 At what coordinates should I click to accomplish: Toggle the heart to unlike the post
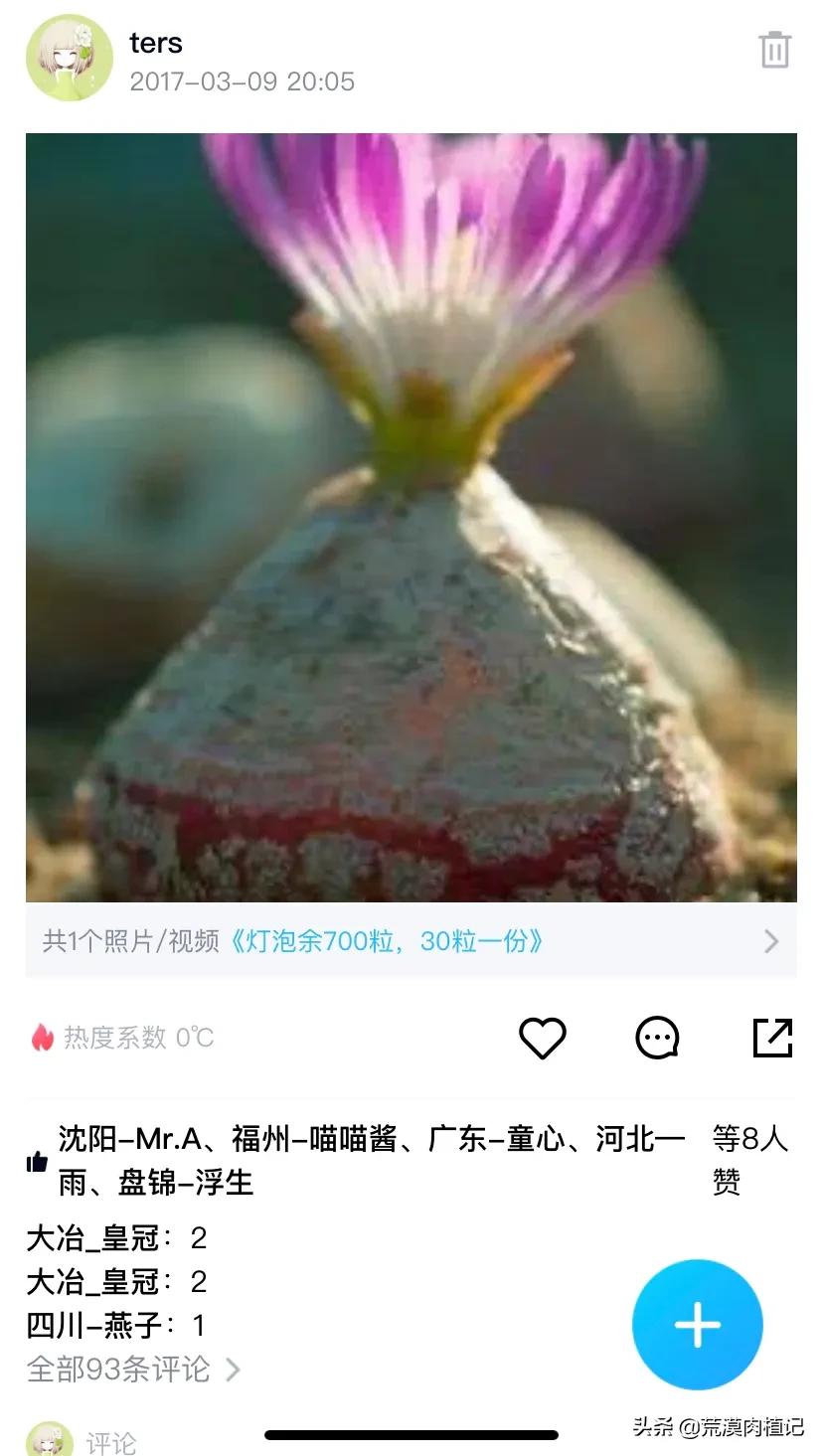(542, 1037)
